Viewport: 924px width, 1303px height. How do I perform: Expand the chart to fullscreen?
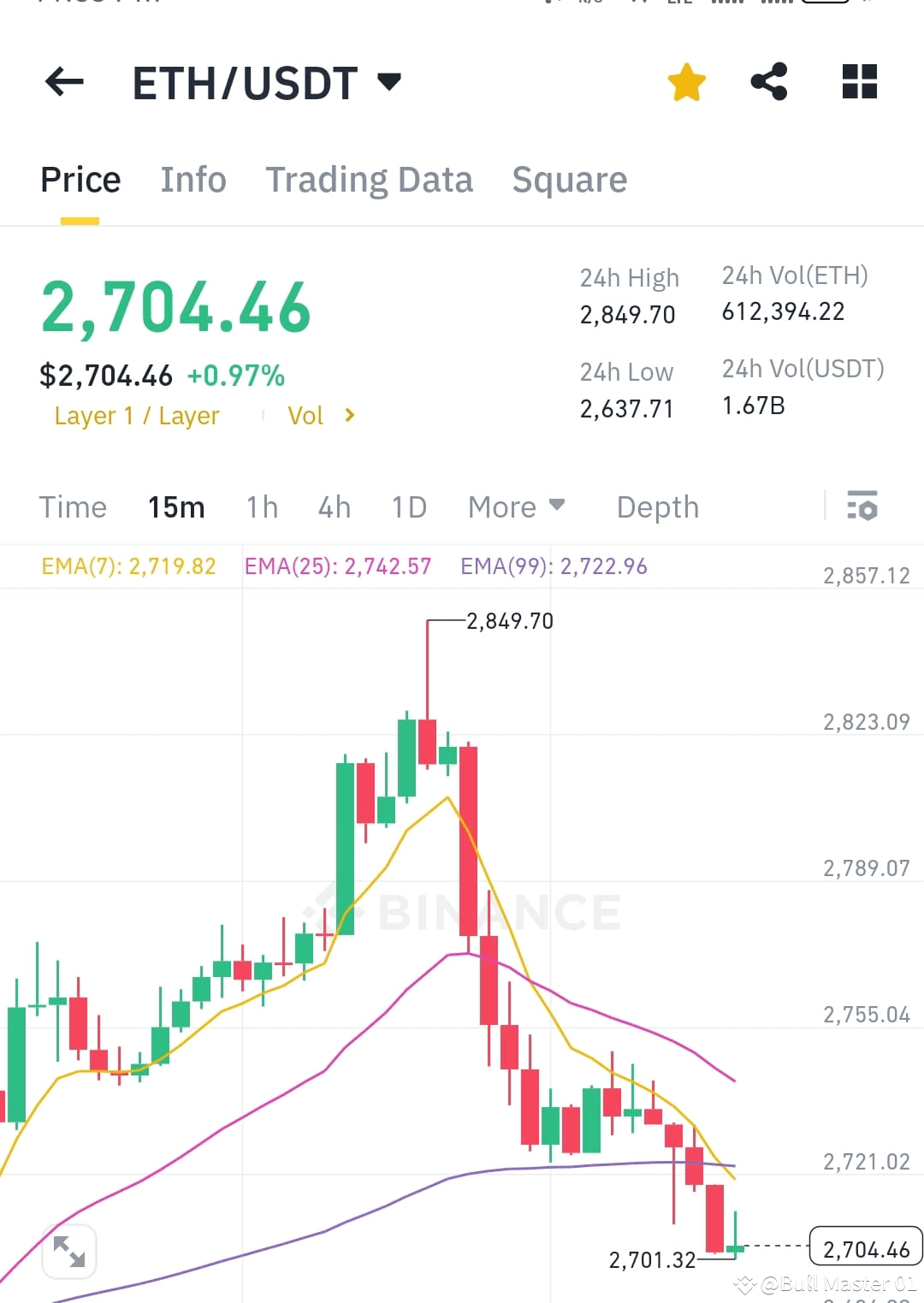click(68, 1250)
